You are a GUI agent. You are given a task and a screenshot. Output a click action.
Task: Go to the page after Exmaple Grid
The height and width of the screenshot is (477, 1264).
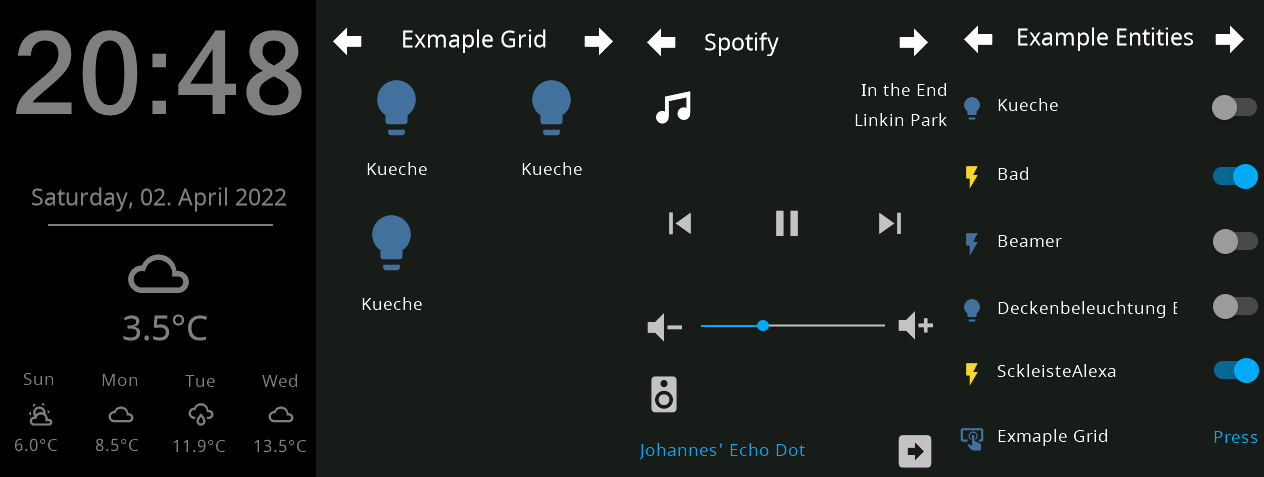tap(598, 42)
